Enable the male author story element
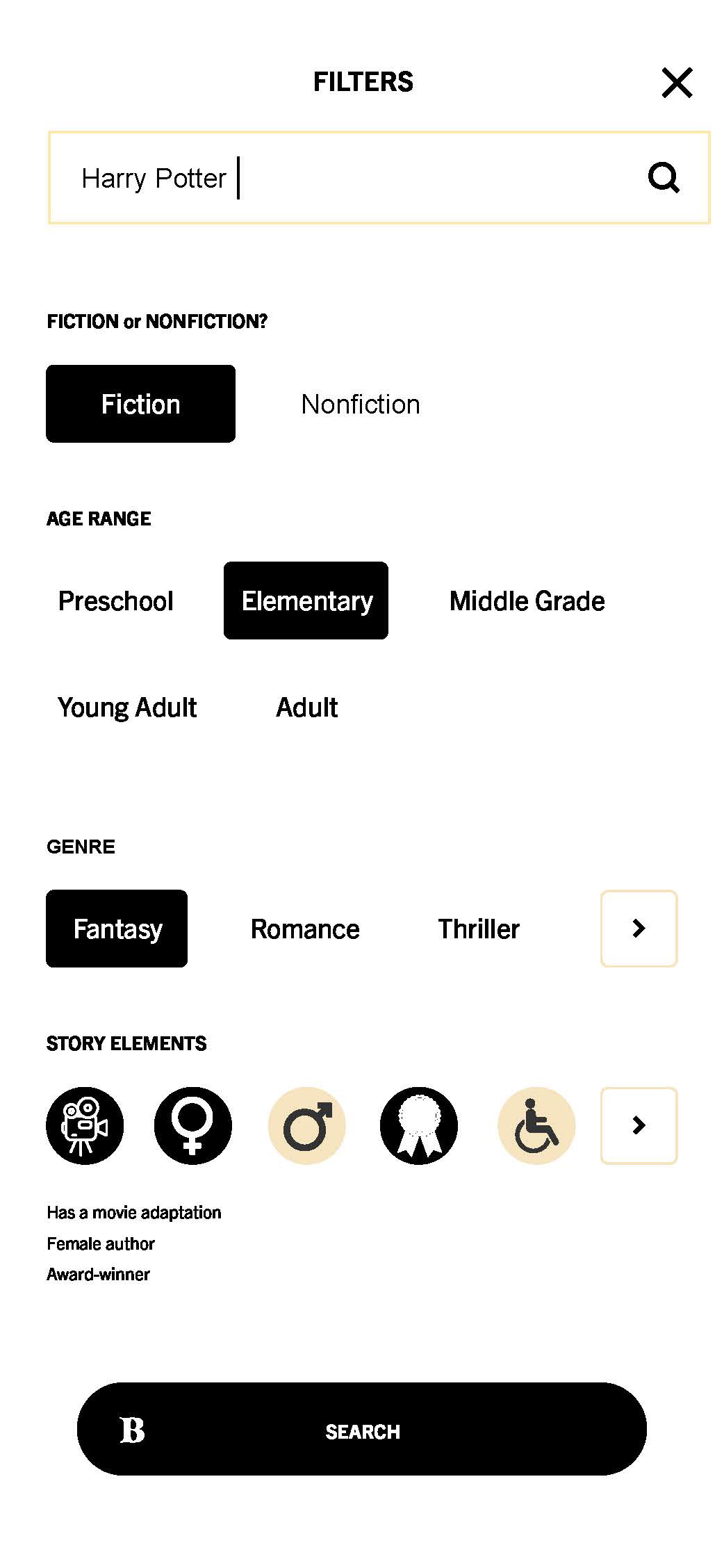This screenshot has height=1568, width=724. pyautogui.click(x=307, y=1125)
